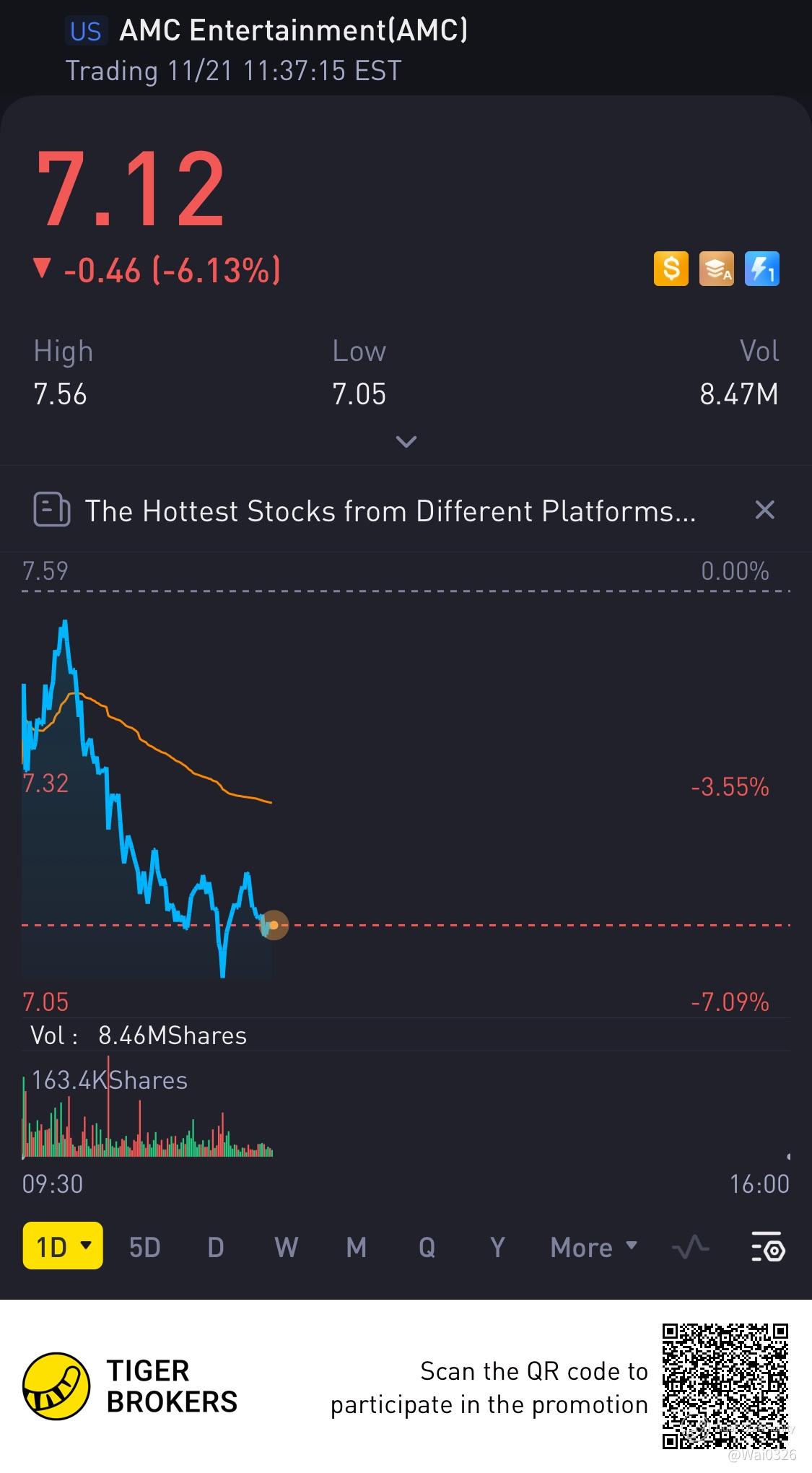Switch chart to 5D view

(144, 1248)
